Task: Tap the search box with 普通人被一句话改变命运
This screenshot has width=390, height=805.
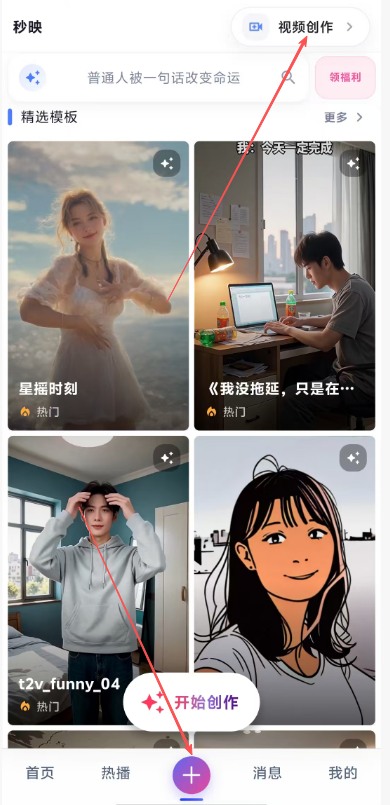Action: [158, 78]
